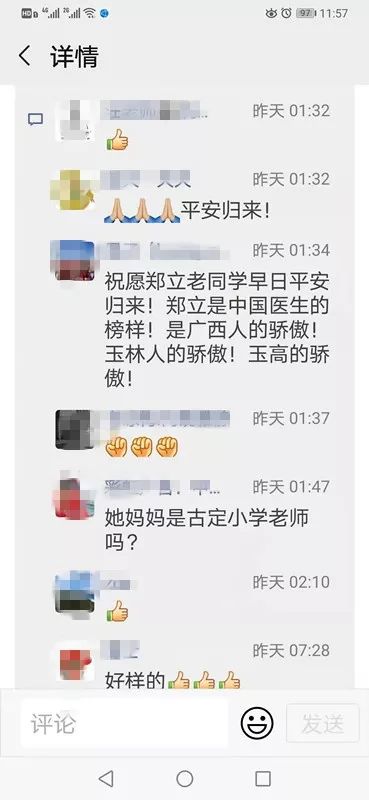
Task: Open avatar of the 01:37 fist emoji commenter
Action: [75, 429]
